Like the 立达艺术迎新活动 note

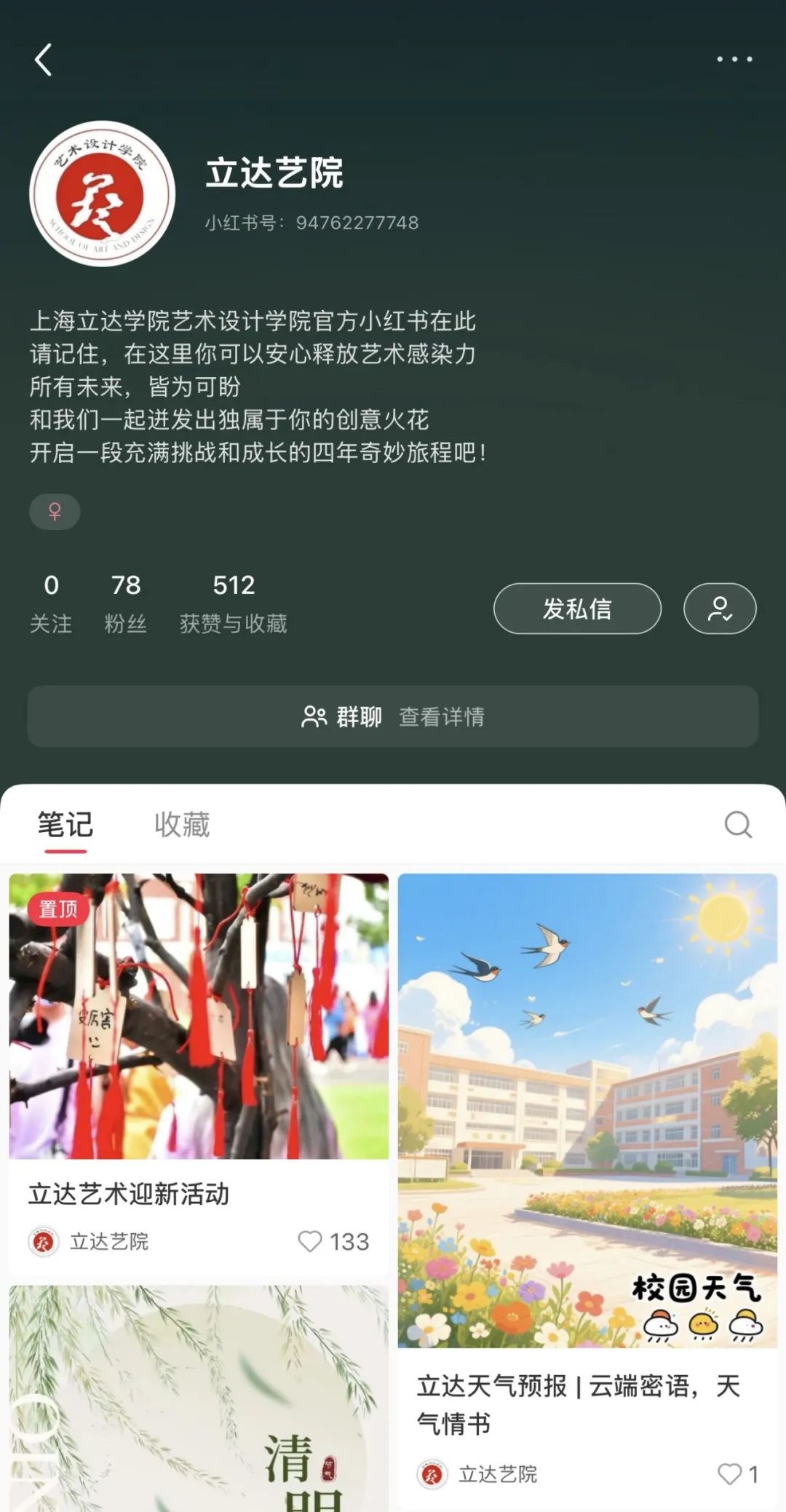(x=311, y=1241)
